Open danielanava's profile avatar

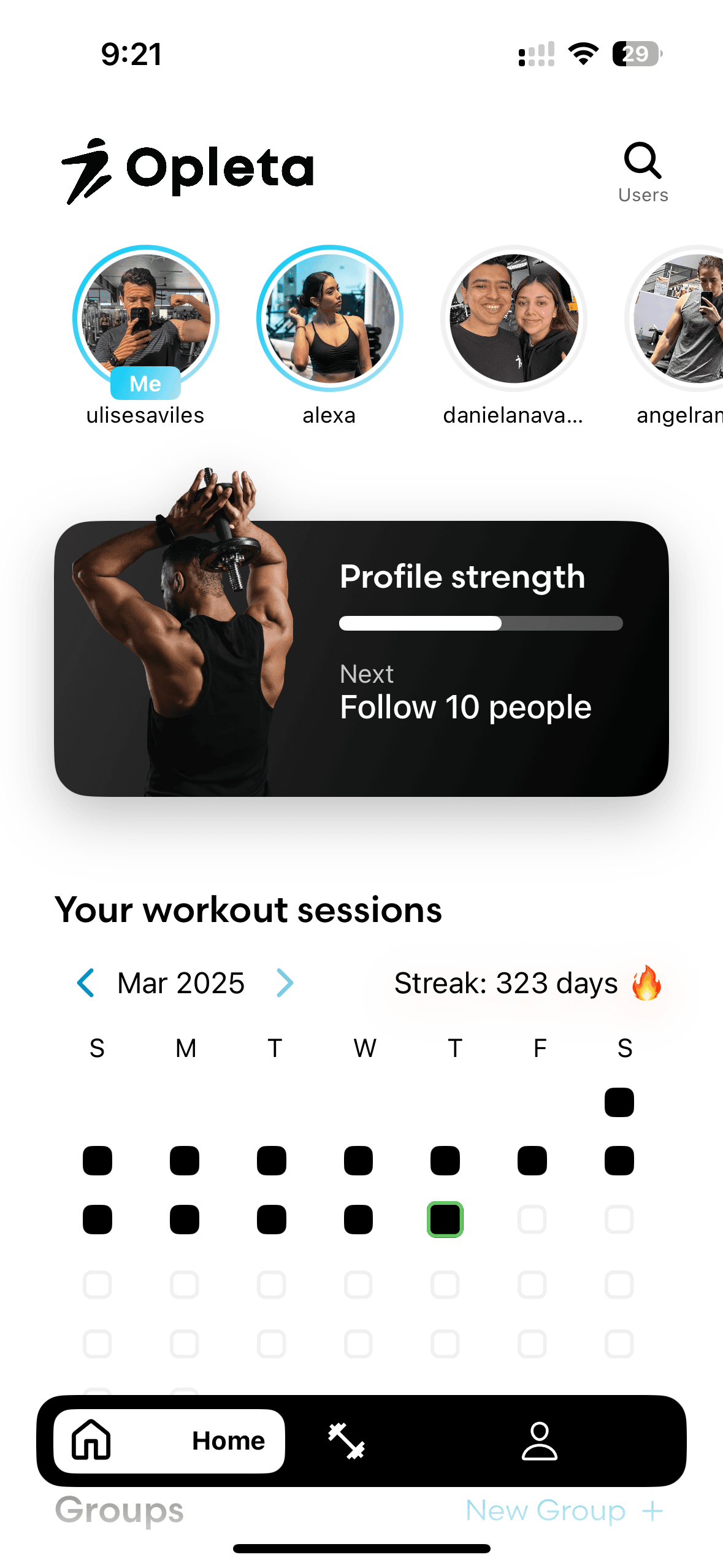(514, 318)
